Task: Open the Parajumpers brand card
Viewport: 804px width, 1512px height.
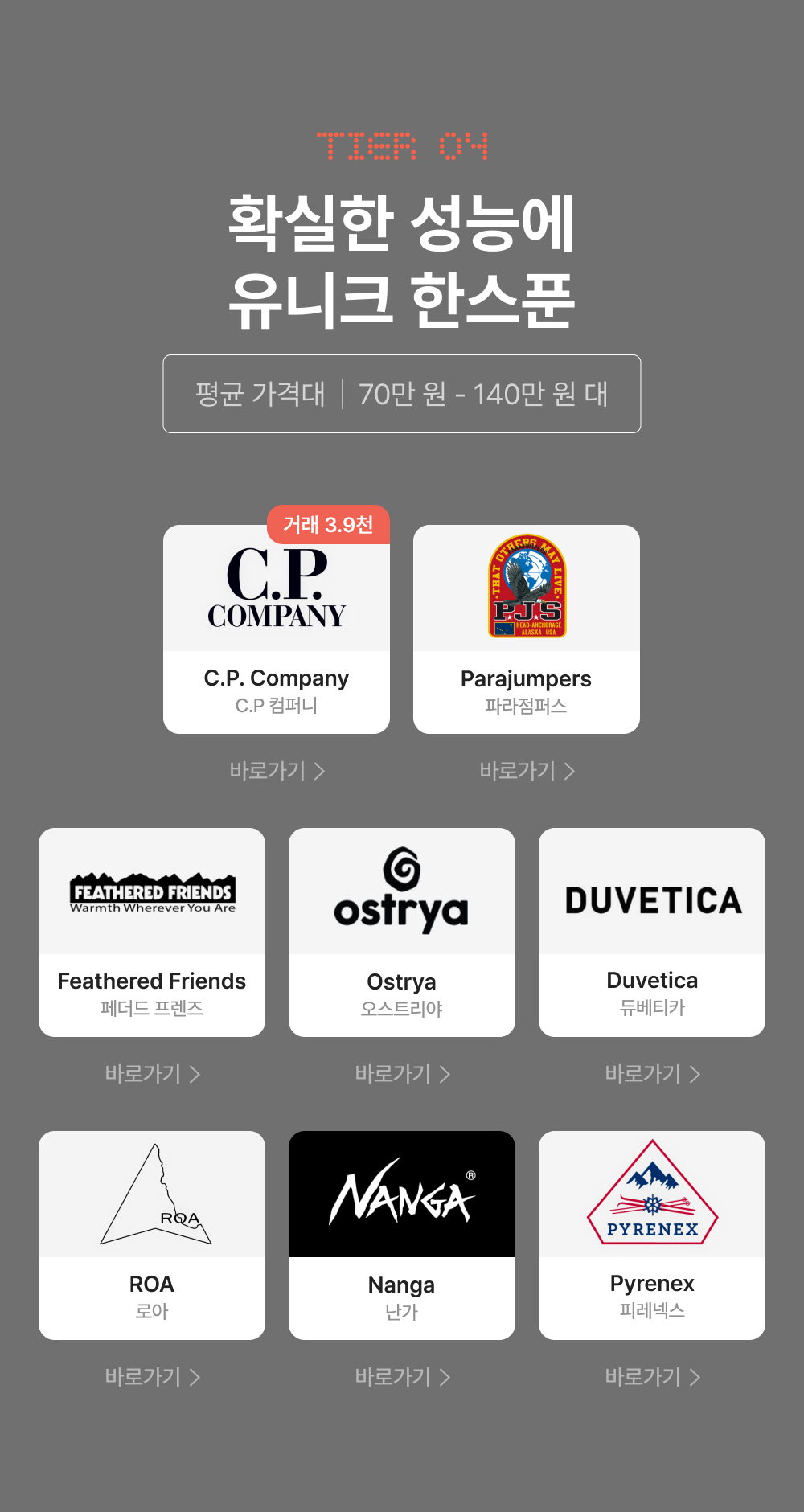Action: coord(526,629)
